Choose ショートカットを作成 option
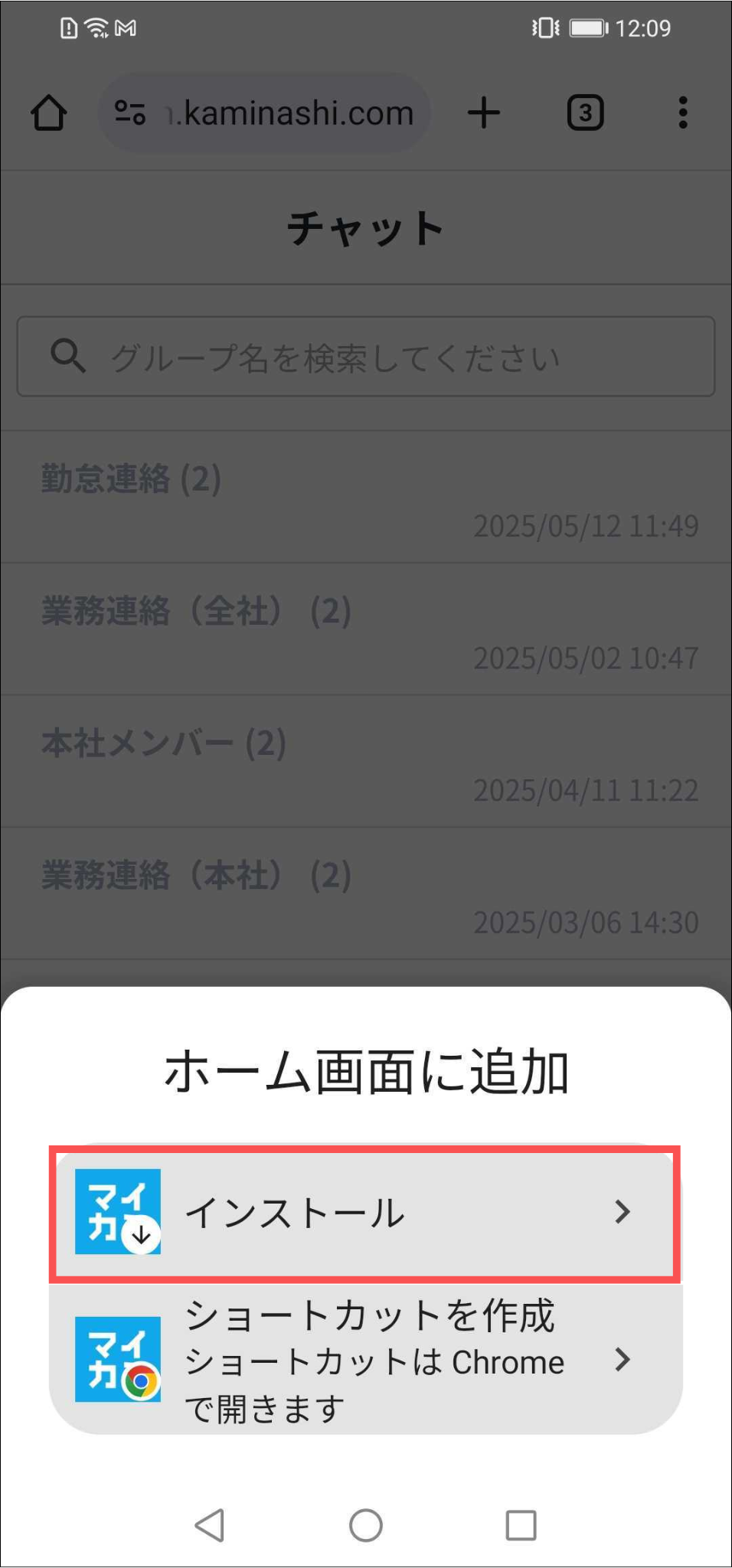Viewport: 732px width, 1568px height. click(365, 1360)
